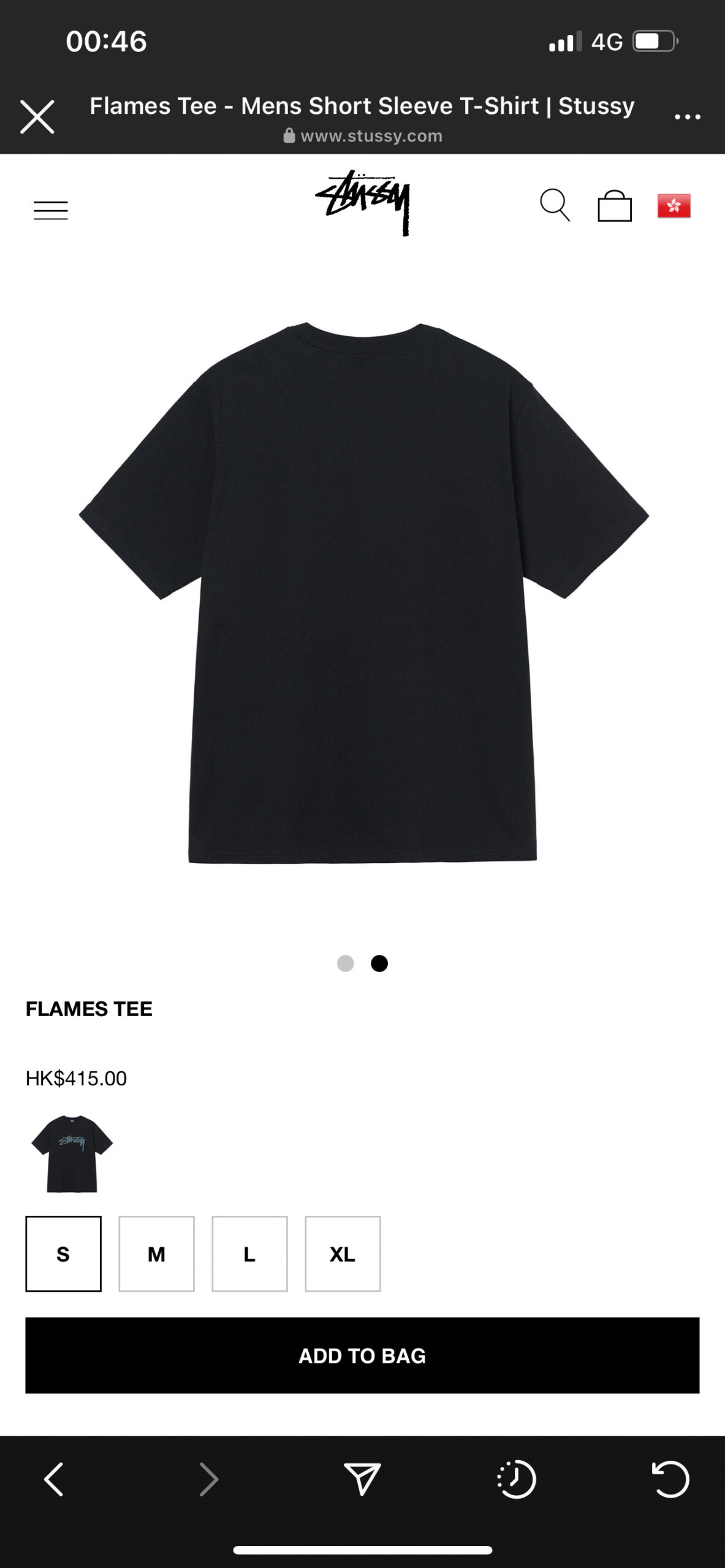This screenshot has width=725, height=1568.
Task: Reload the page
Action: (670, 1479)
